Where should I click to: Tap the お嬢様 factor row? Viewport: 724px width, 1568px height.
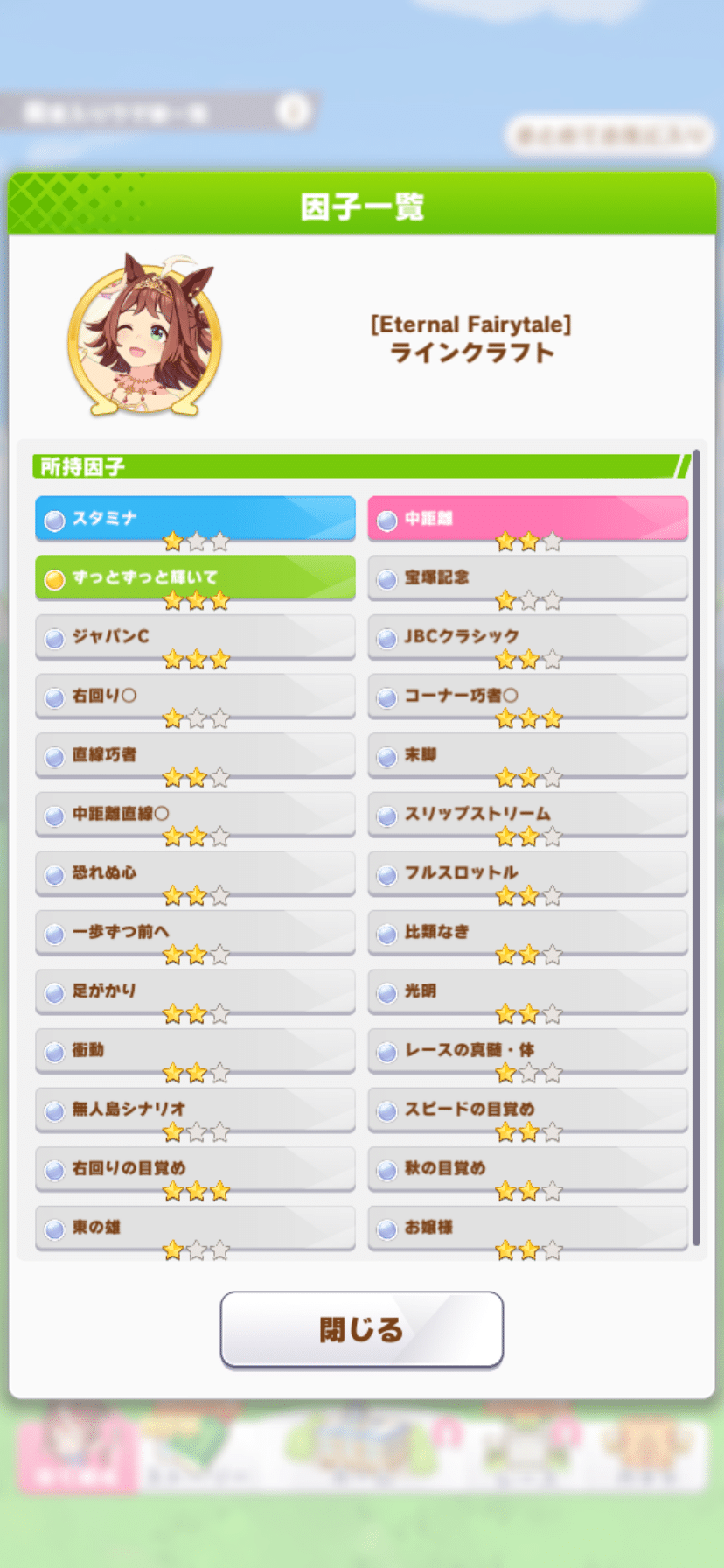pyautogui.click(x=527, y=1228)
